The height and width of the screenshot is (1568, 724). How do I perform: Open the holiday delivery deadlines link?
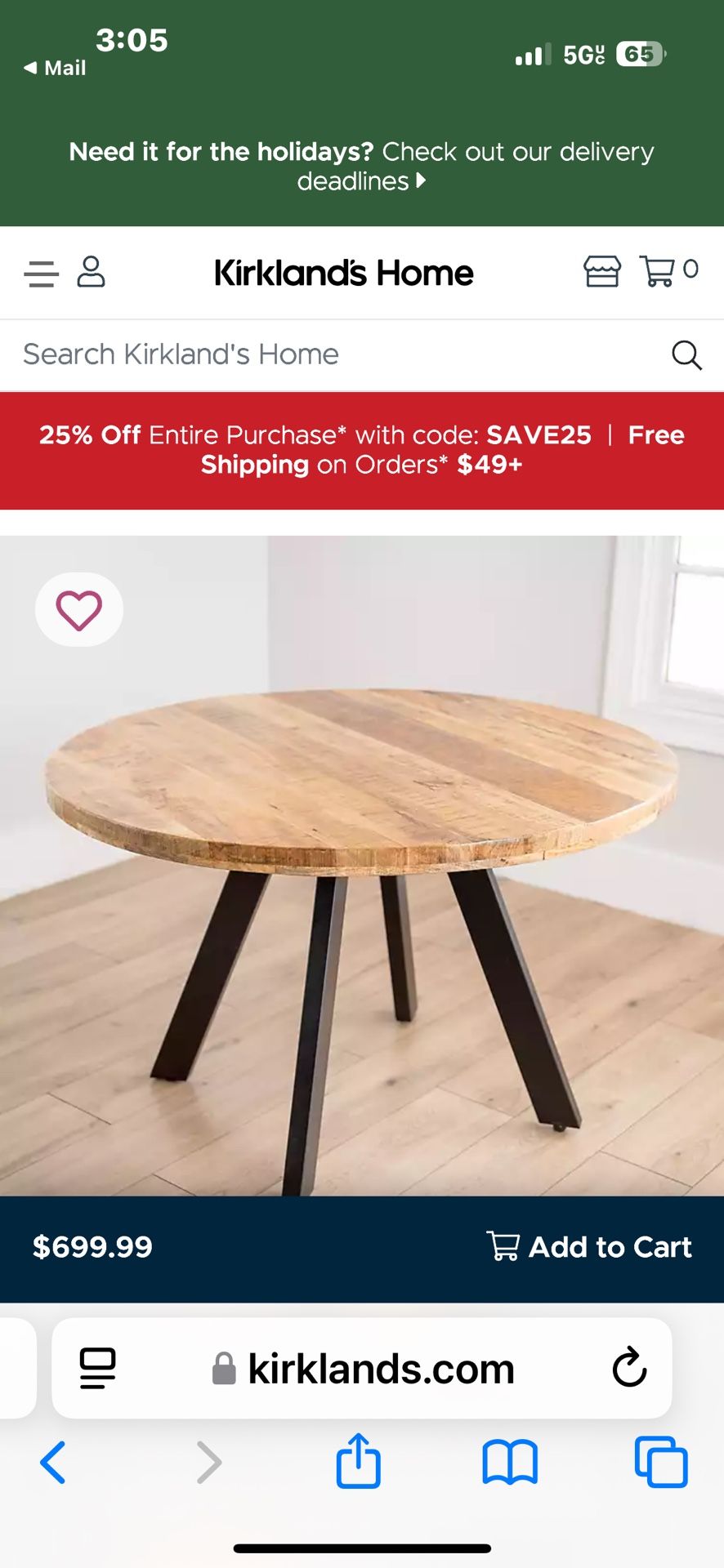point(361,166)
